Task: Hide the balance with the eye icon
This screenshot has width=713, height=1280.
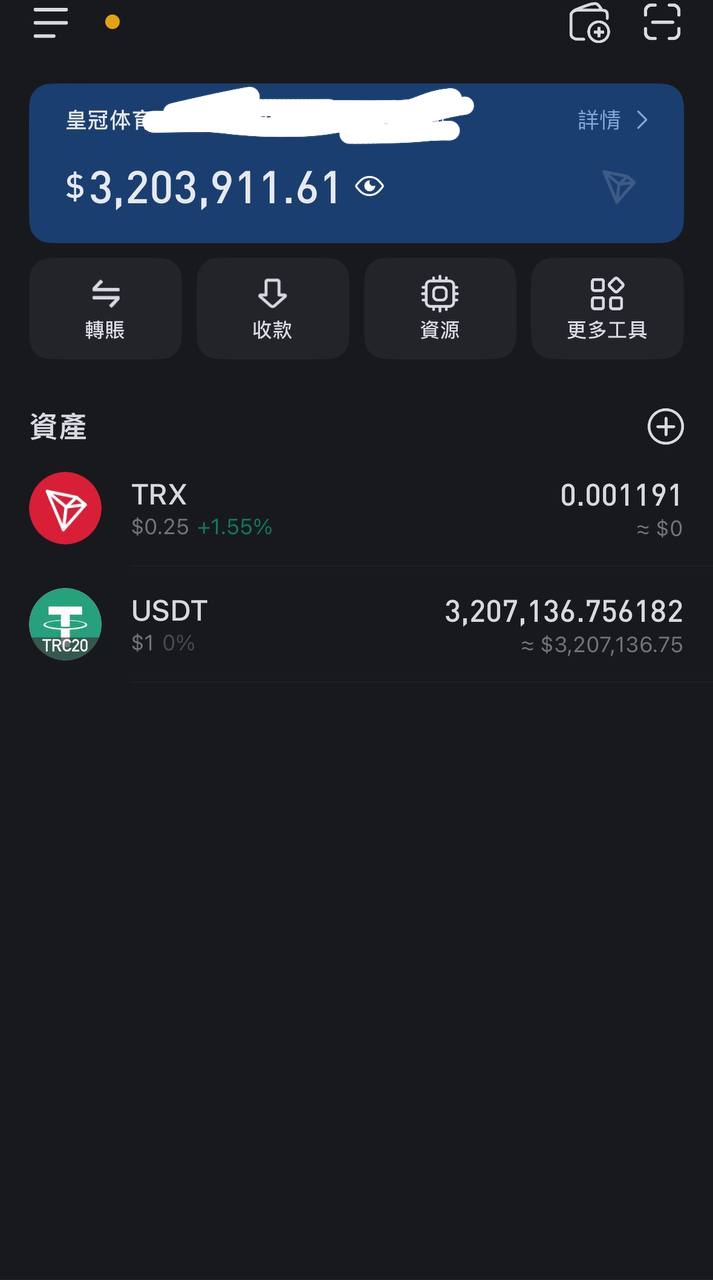Action: [370, 187]
